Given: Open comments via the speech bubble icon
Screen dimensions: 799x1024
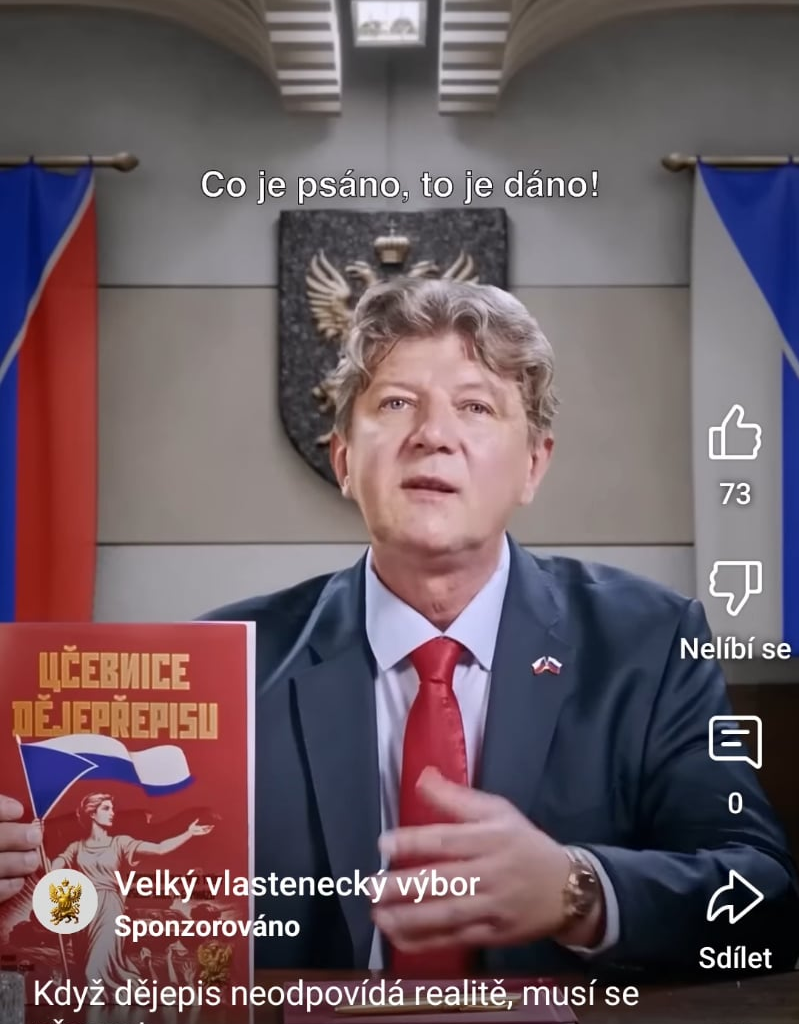Looking at the screenshot, I should coord(737,738).
